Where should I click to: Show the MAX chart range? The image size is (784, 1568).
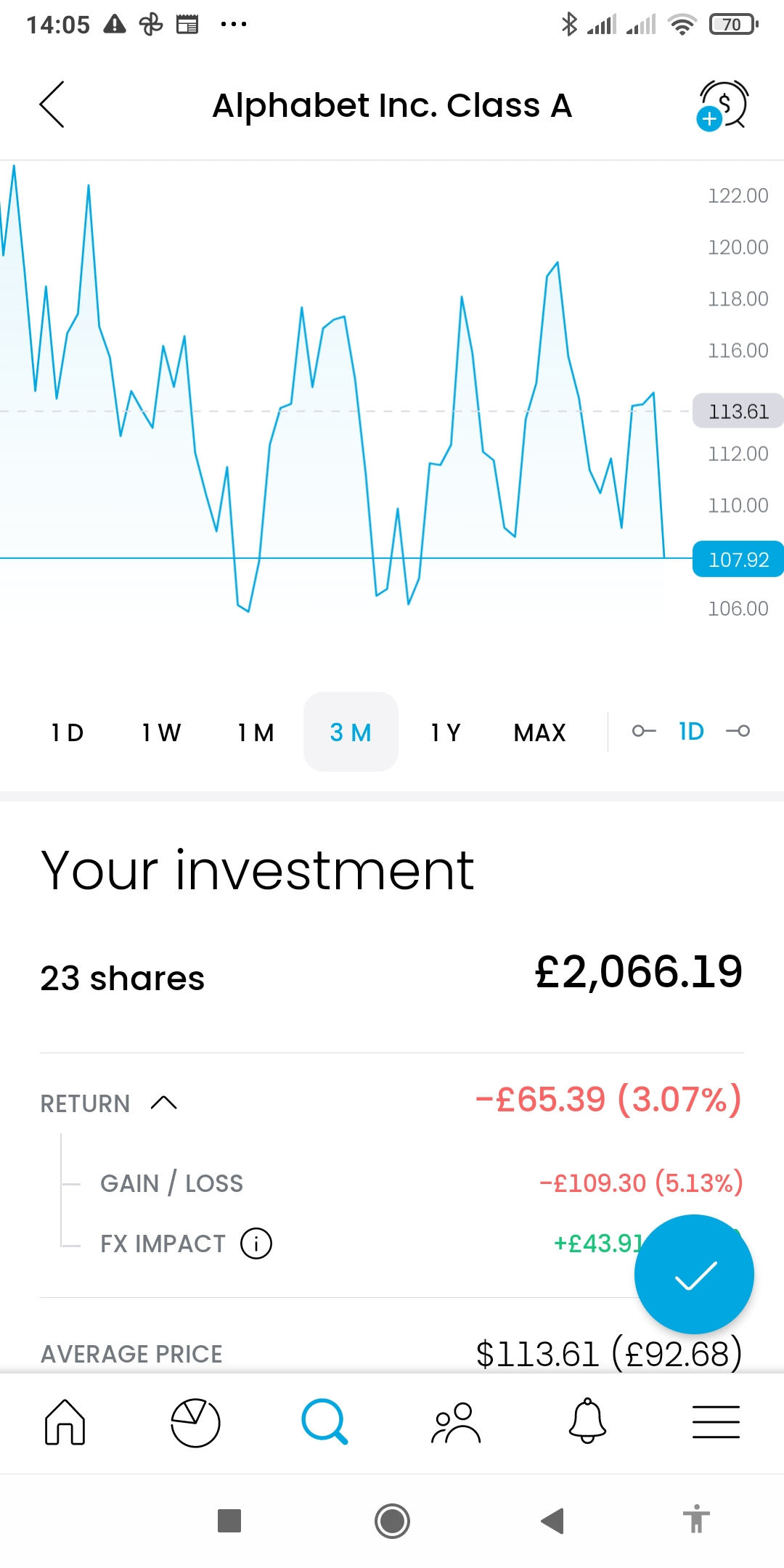point(539,732)
